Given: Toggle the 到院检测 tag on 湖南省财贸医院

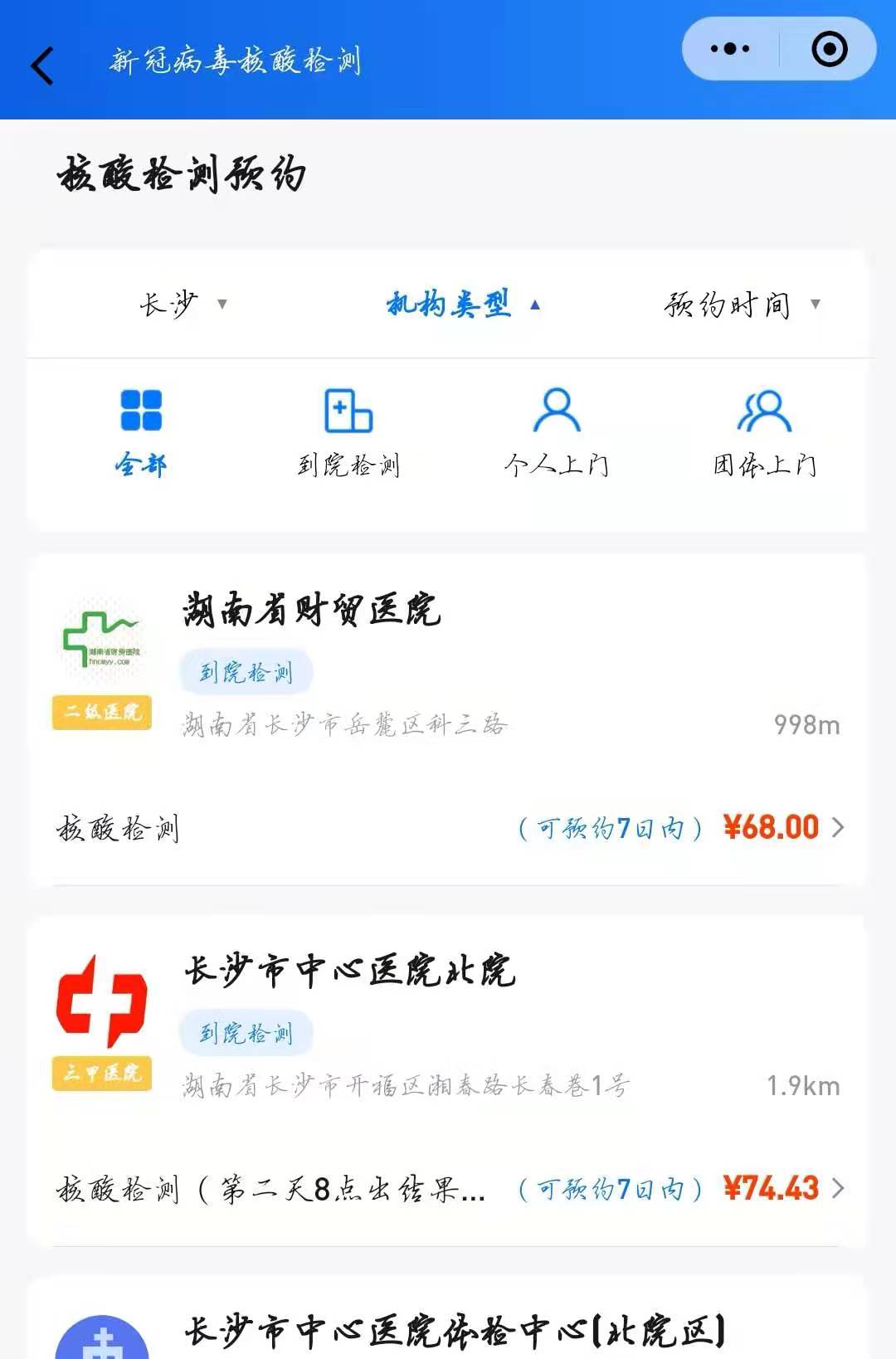Looking at the screenshot, I should [246, 674].
